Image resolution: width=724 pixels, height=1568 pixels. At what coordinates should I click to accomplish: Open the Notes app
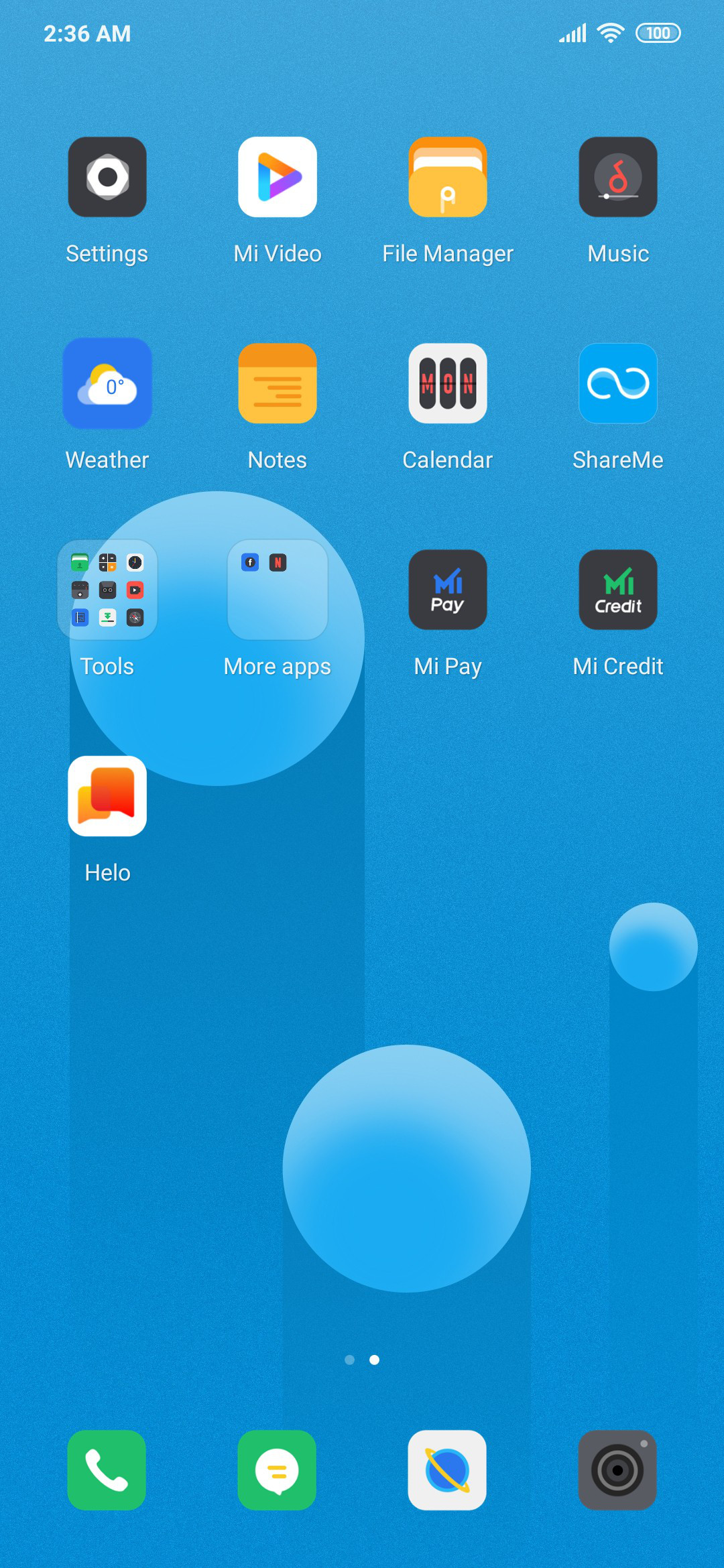pyautogui.click(x=278, y=383)
